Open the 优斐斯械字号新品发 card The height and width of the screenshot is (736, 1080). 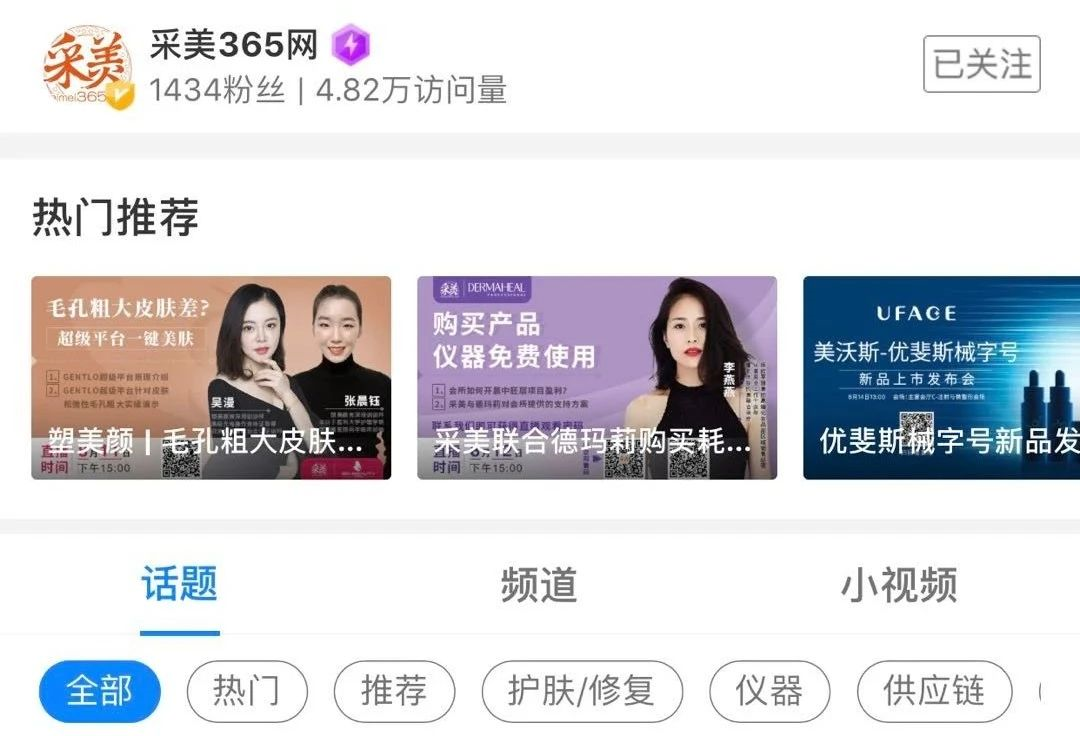(941, 378)
